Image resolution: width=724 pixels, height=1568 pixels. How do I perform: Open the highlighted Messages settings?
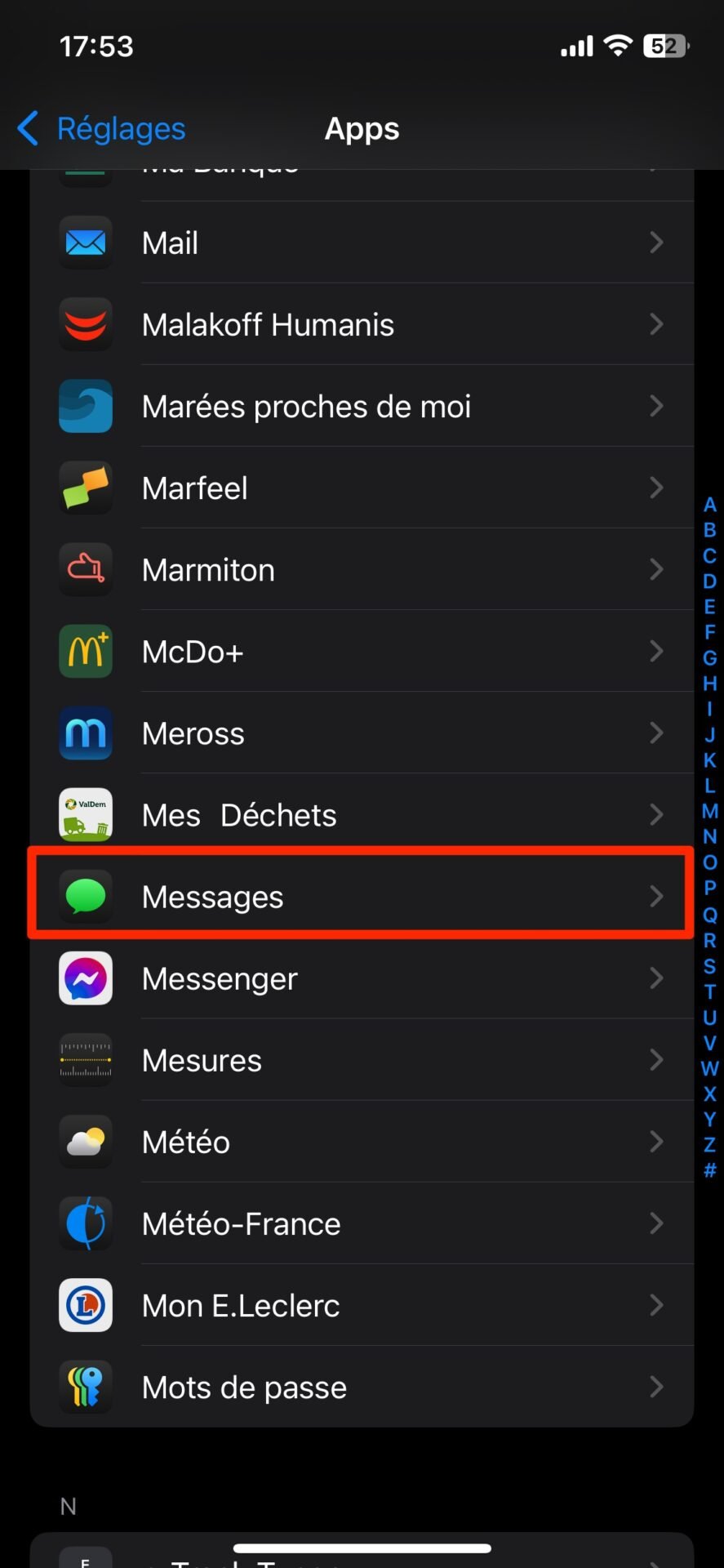(362, 896)
